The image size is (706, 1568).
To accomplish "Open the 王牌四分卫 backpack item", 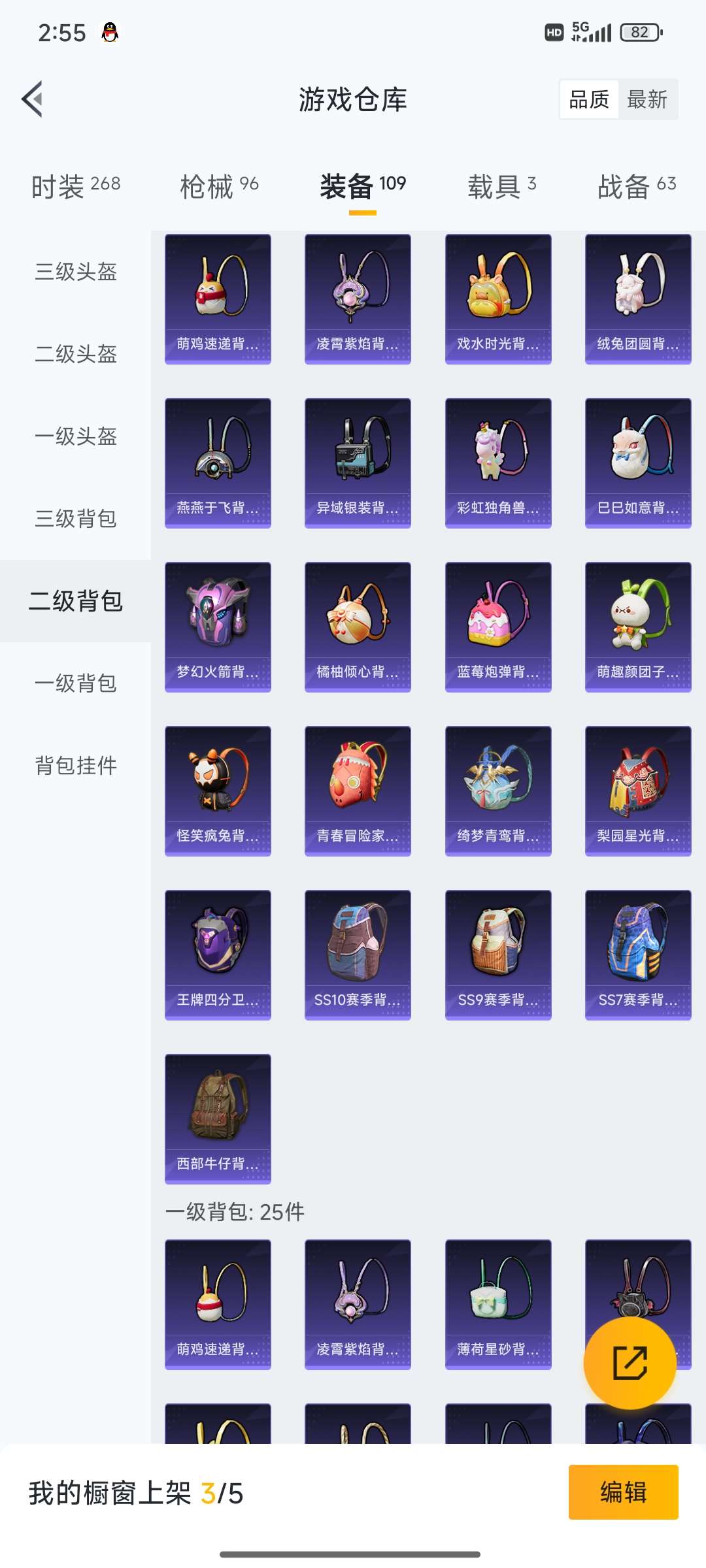I will 217,954.
